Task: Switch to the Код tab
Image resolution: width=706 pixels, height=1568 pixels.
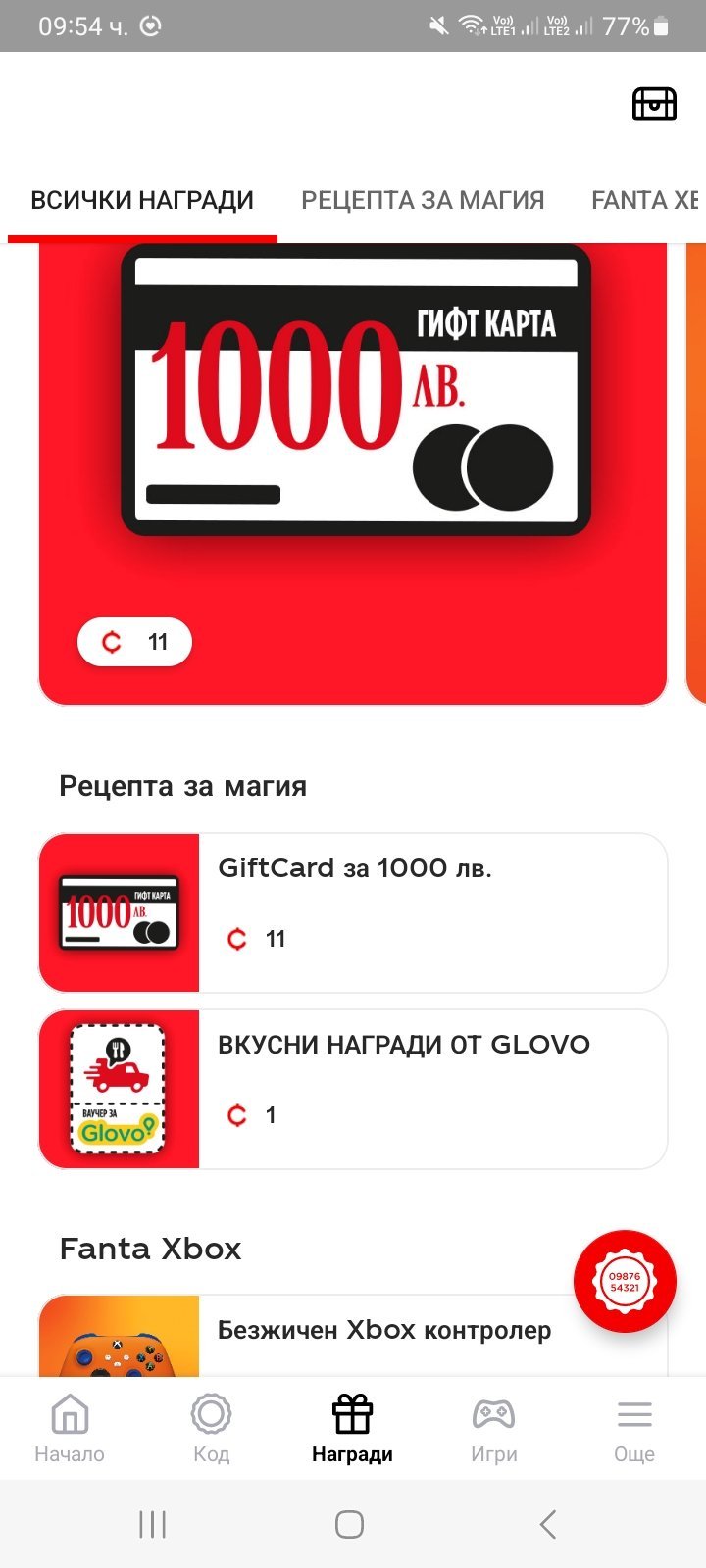Action: [211, 1428]
